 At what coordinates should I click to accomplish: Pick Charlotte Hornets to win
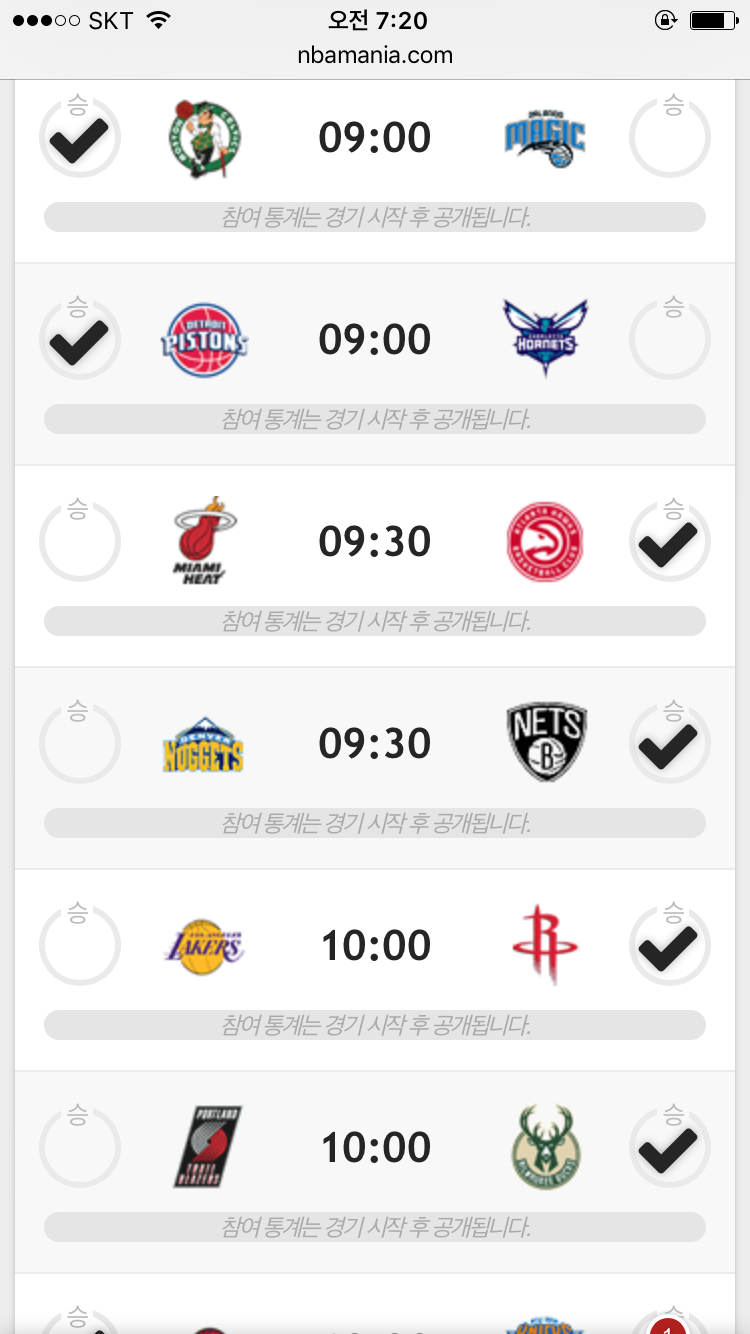(670, 340)
